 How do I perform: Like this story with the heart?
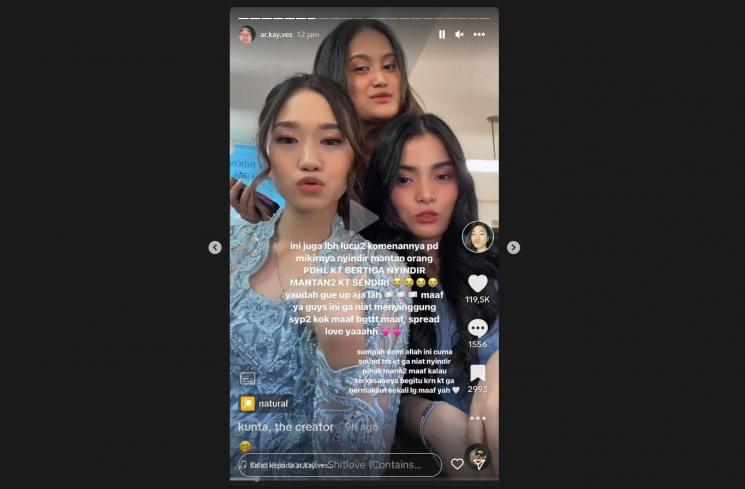click(457, 464)
